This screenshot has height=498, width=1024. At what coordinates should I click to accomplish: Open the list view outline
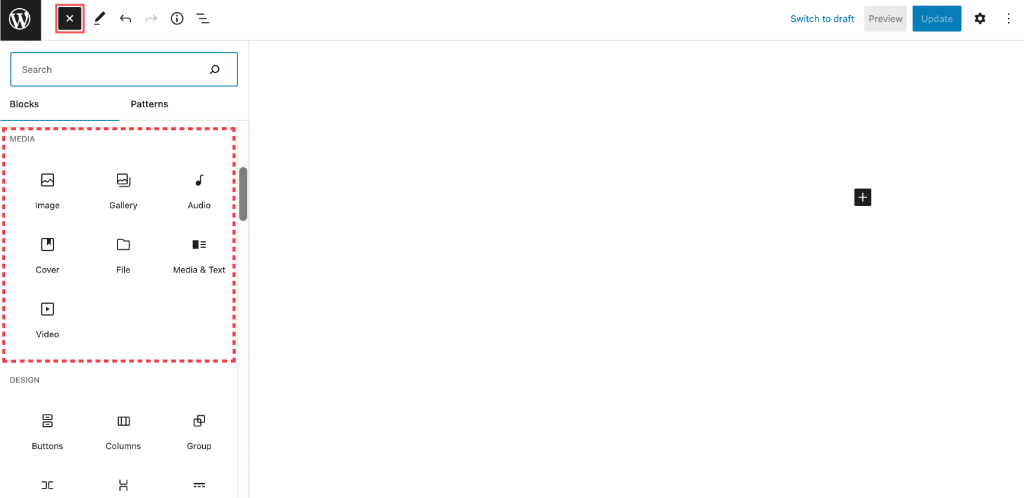pos(202,18)
